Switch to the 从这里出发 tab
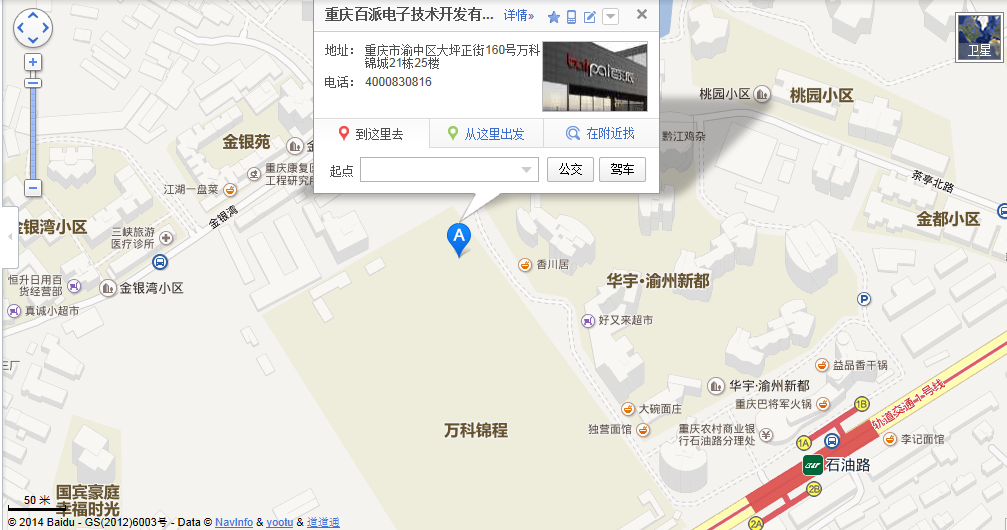This screenshot has height=530, width=1007. coord(486,133)
